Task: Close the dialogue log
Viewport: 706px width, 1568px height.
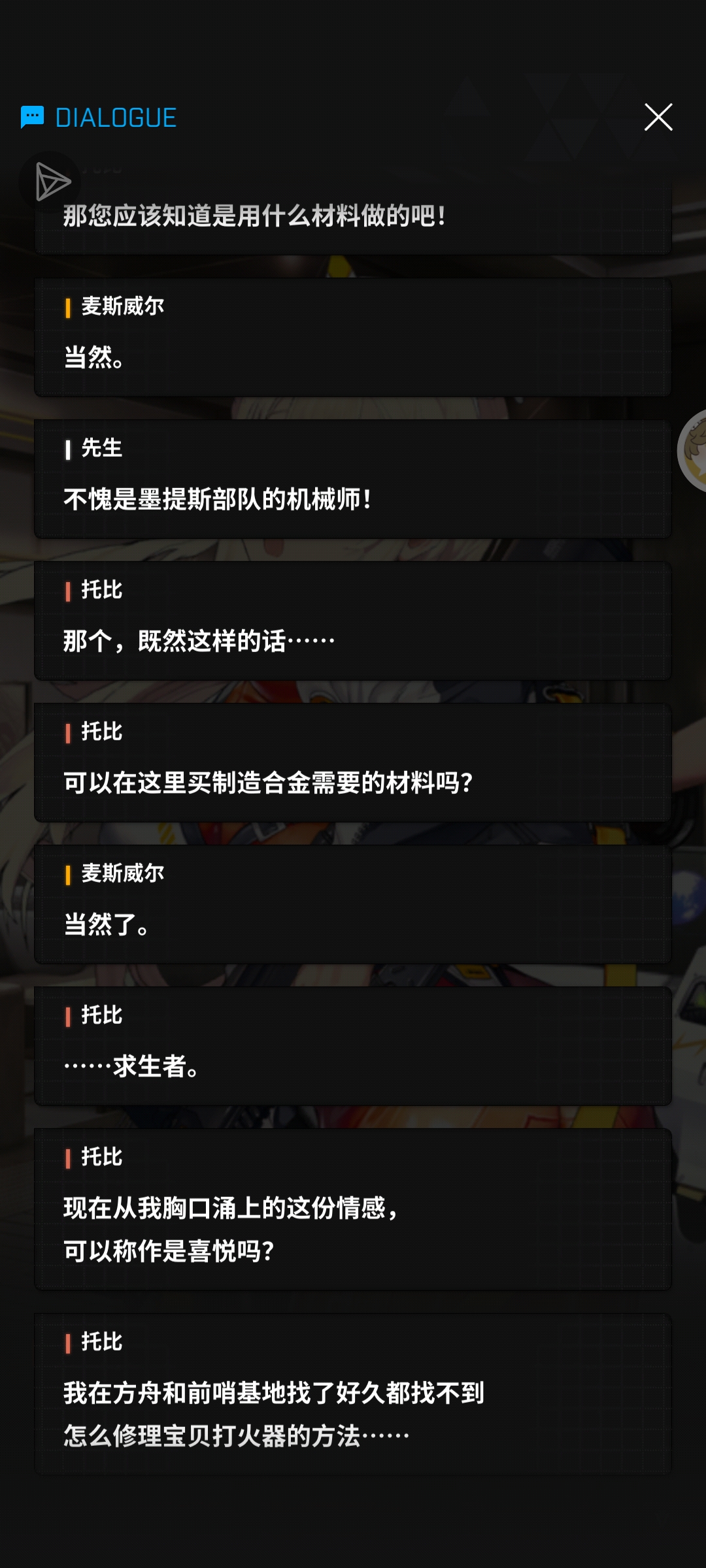Action: click(x=658, y=118)
